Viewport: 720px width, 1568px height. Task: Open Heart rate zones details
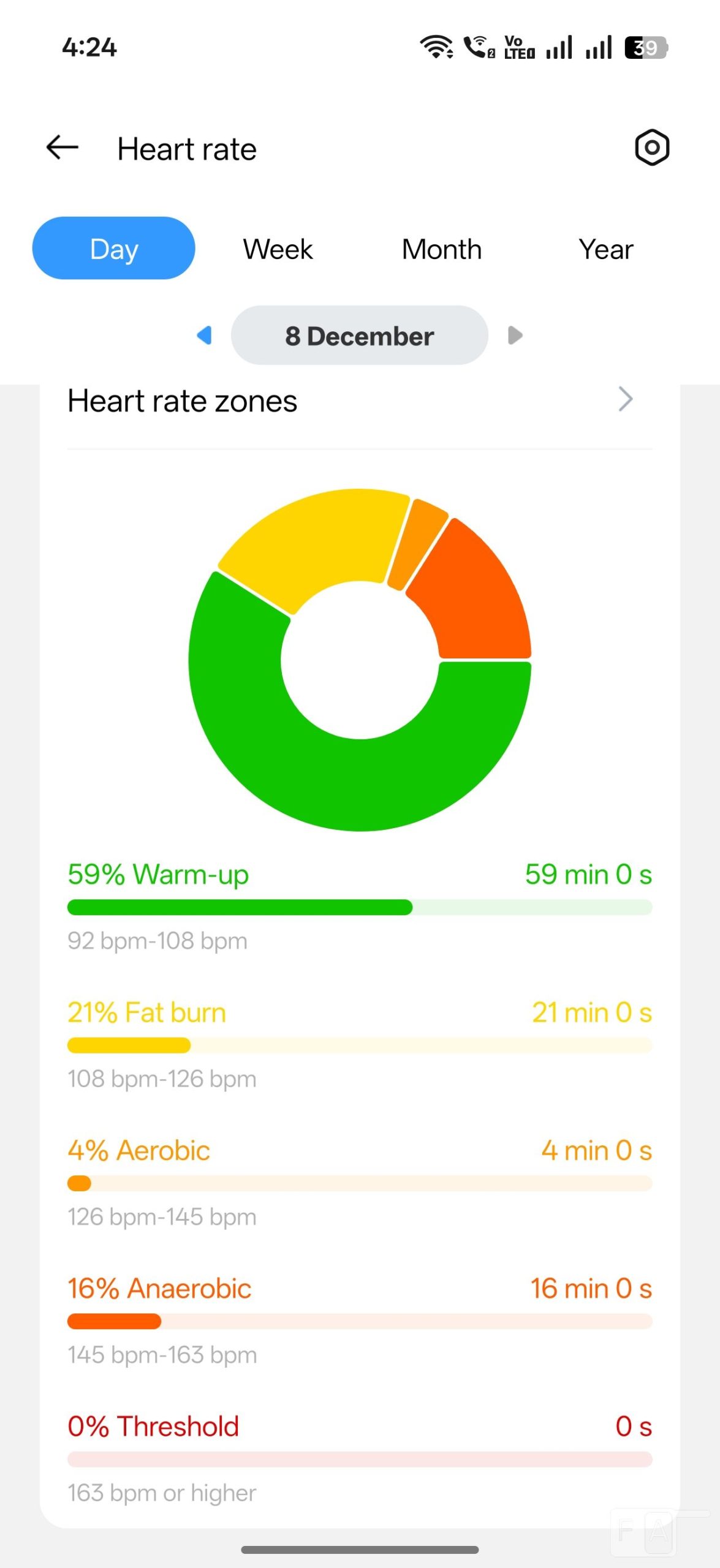coord(624,400)
